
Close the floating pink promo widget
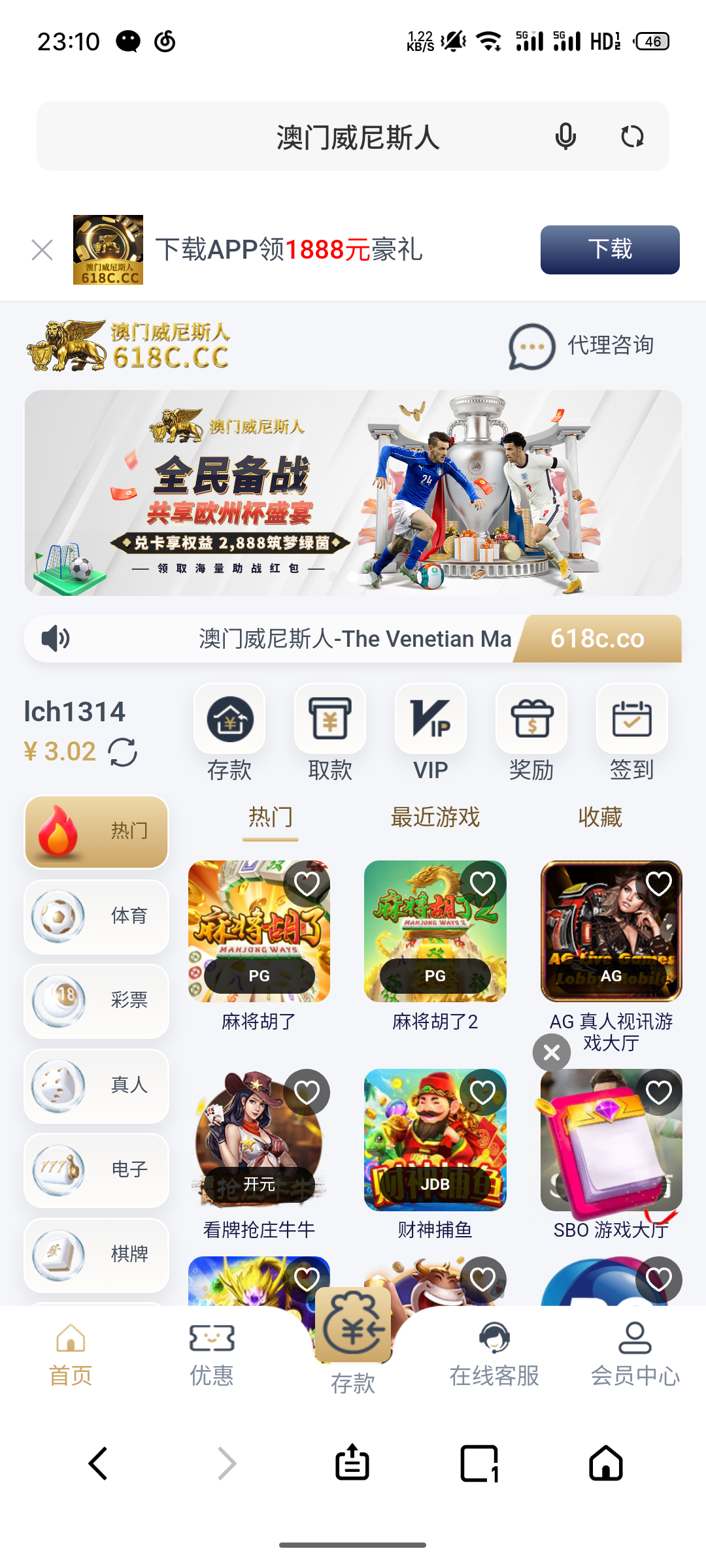point(552,1053)
